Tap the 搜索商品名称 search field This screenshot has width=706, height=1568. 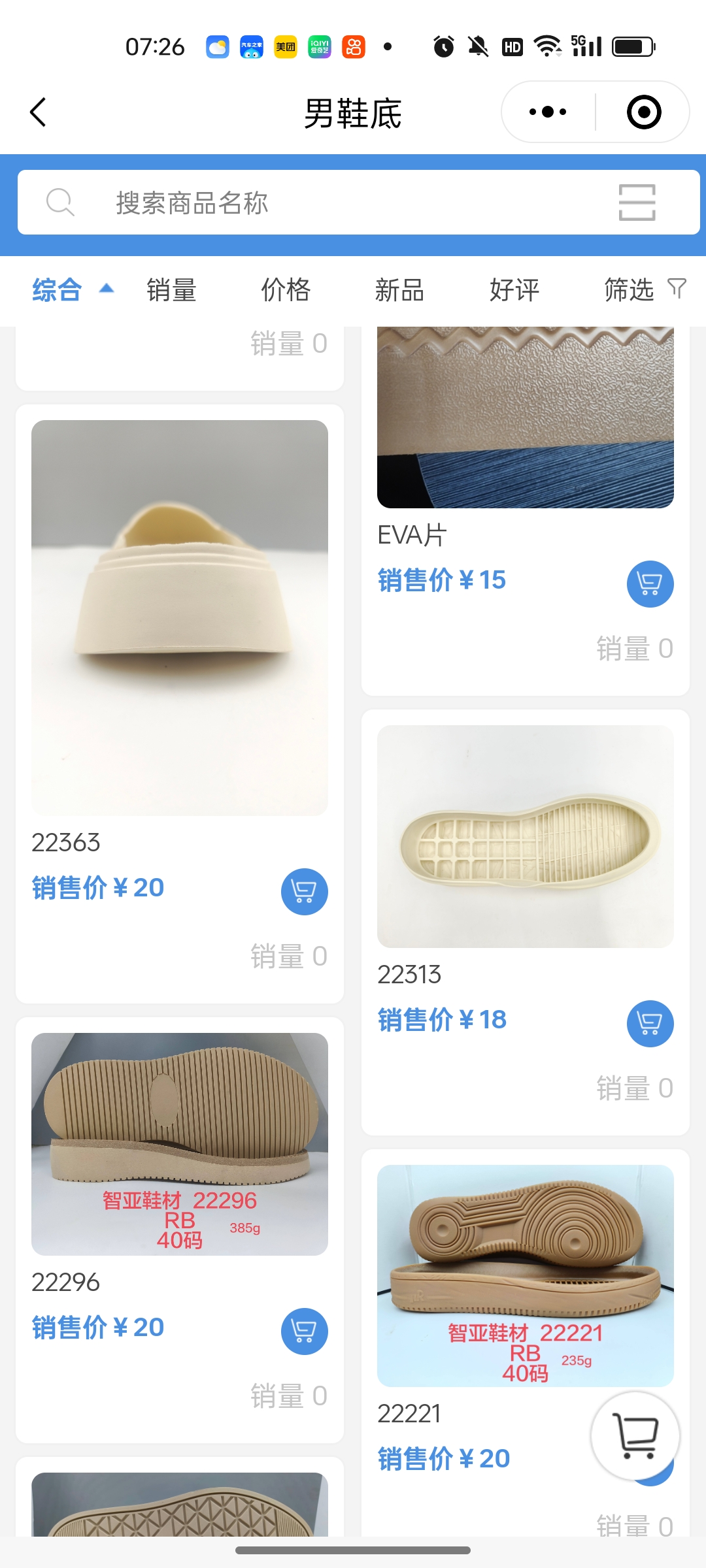pos(327,203)
